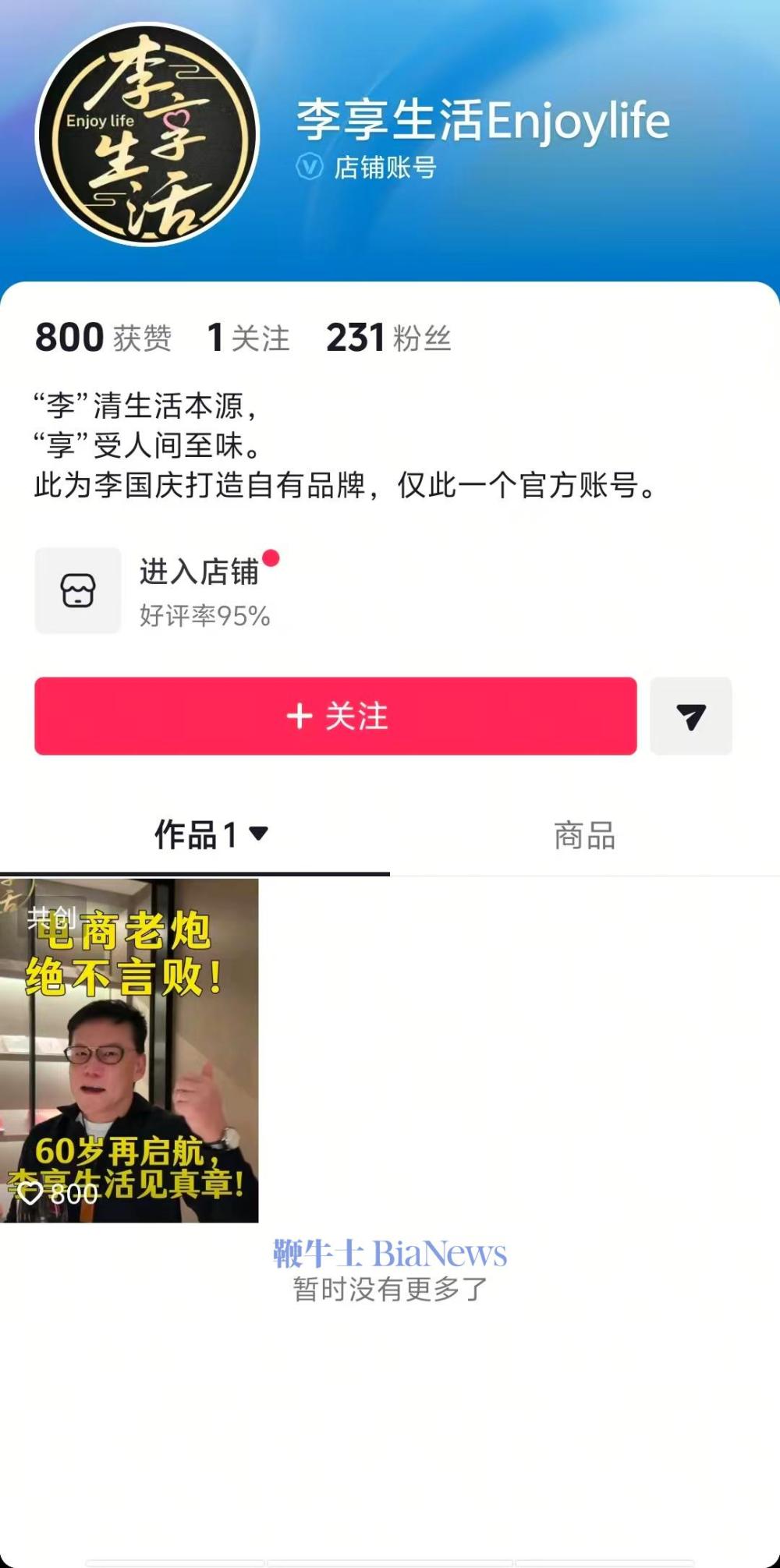Click the red notification dot on 进入店铺
The image size is (780, 1568).
[271, 557]
